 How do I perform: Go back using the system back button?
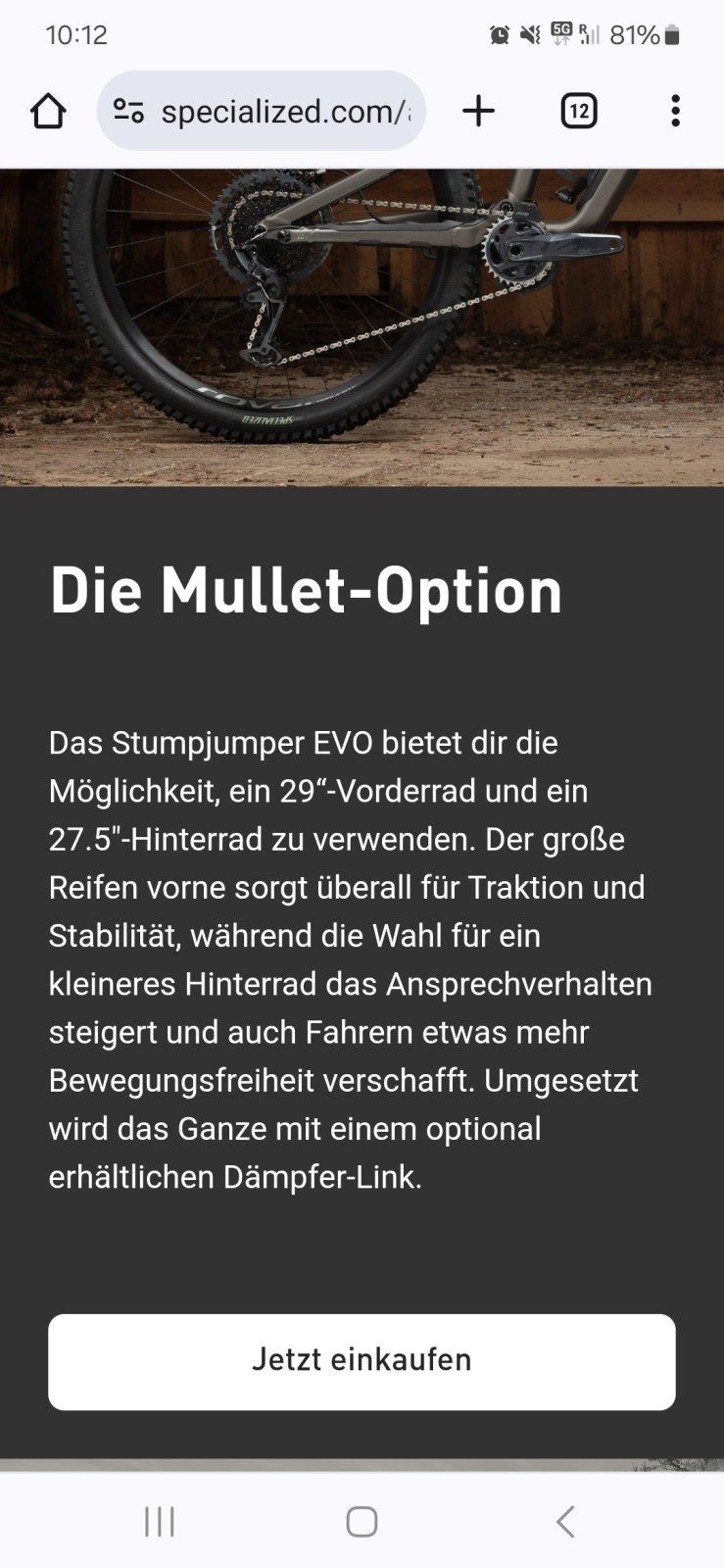[x=564, y=1521]
